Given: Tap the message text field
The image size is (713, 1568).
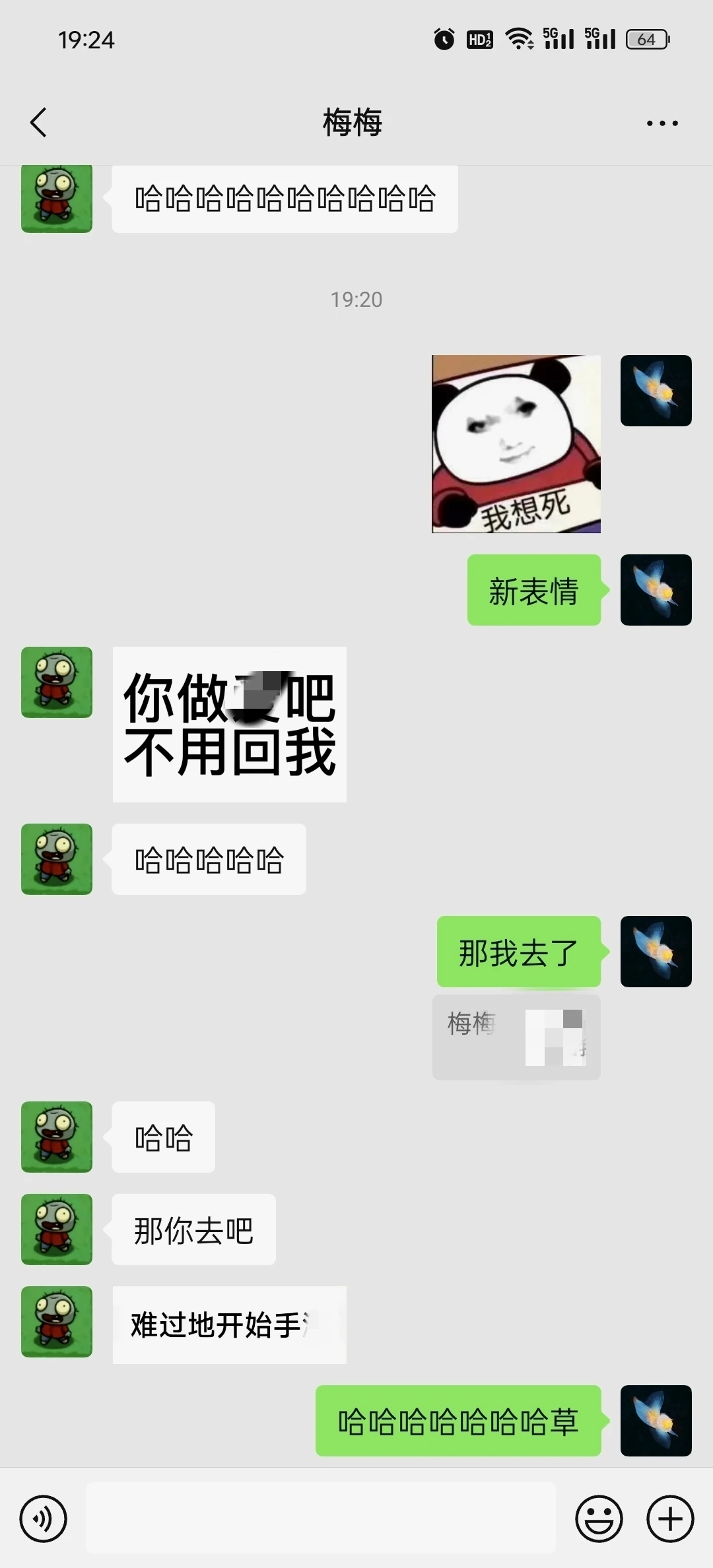Looking at the screenshot, I should [x=321, y=1519].
